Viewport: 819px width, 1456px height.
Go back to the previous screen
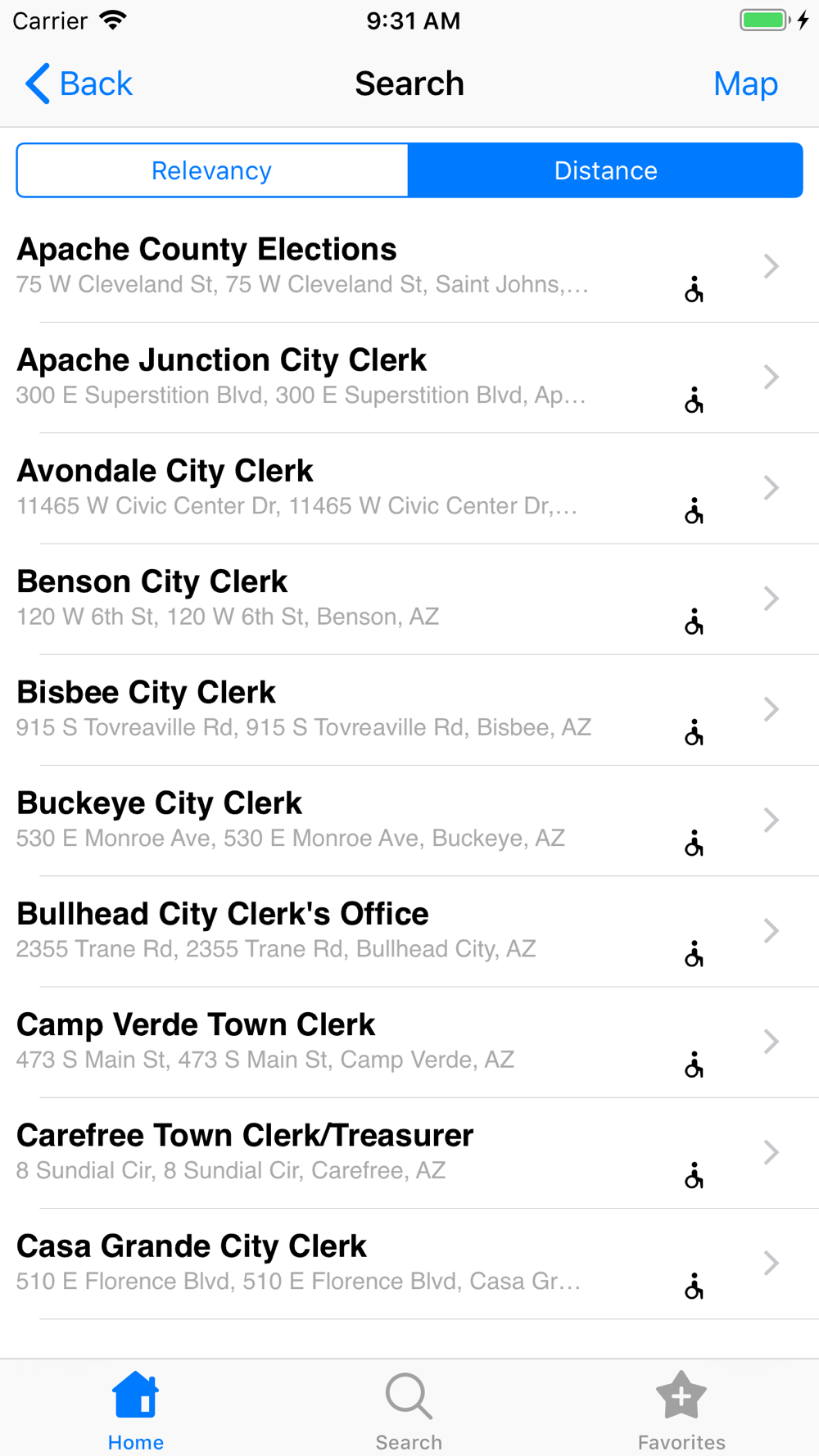tap(79, 84)
